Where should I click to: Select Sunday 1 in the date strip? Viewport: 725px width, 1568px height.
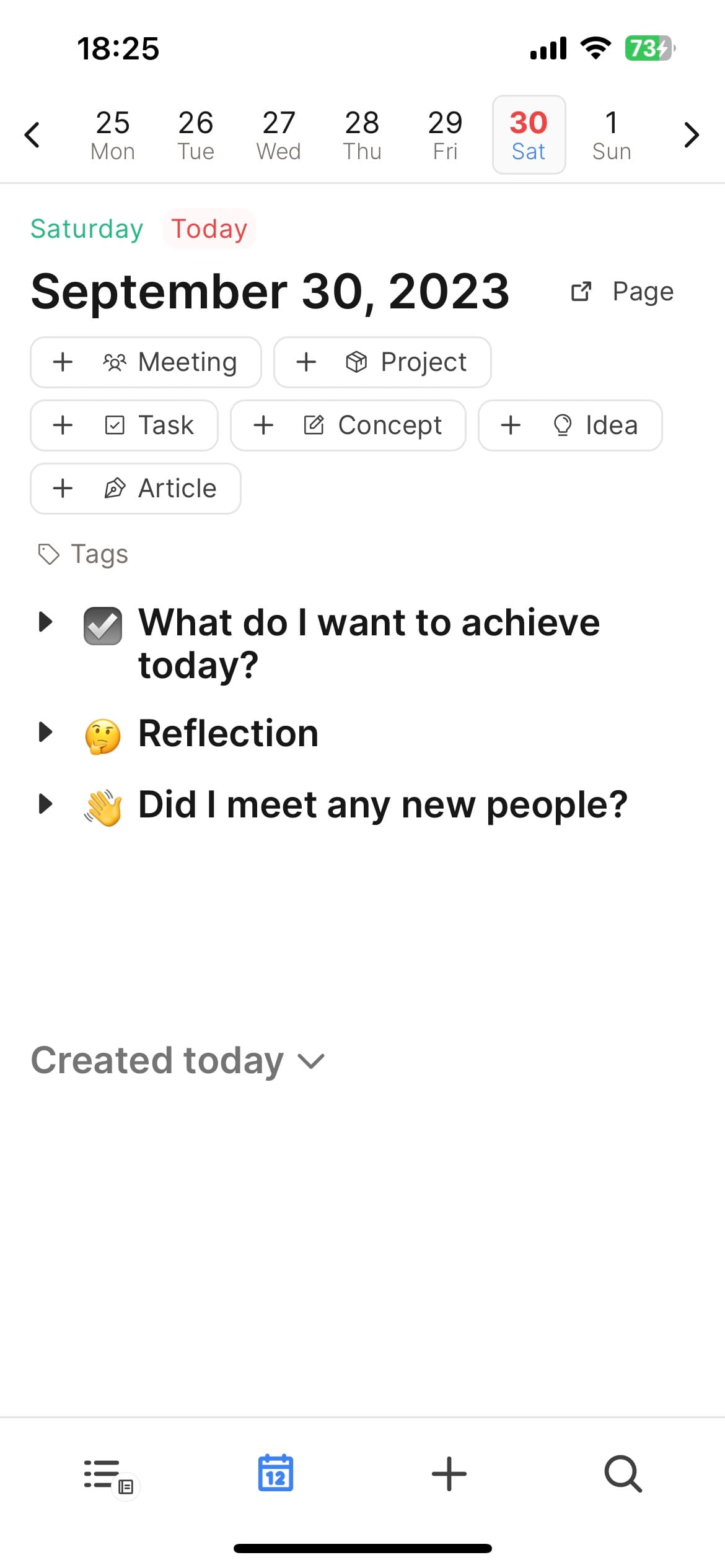pos(612,134)
